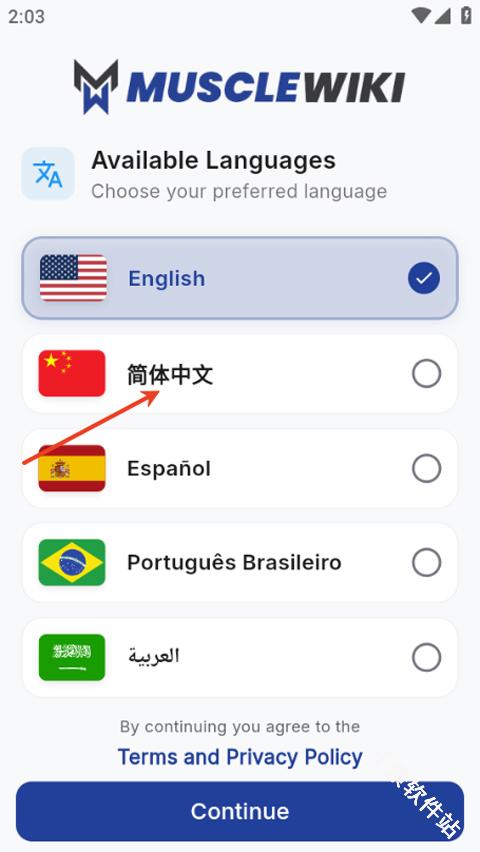Select Português Brasileiro

pos(240,562)
